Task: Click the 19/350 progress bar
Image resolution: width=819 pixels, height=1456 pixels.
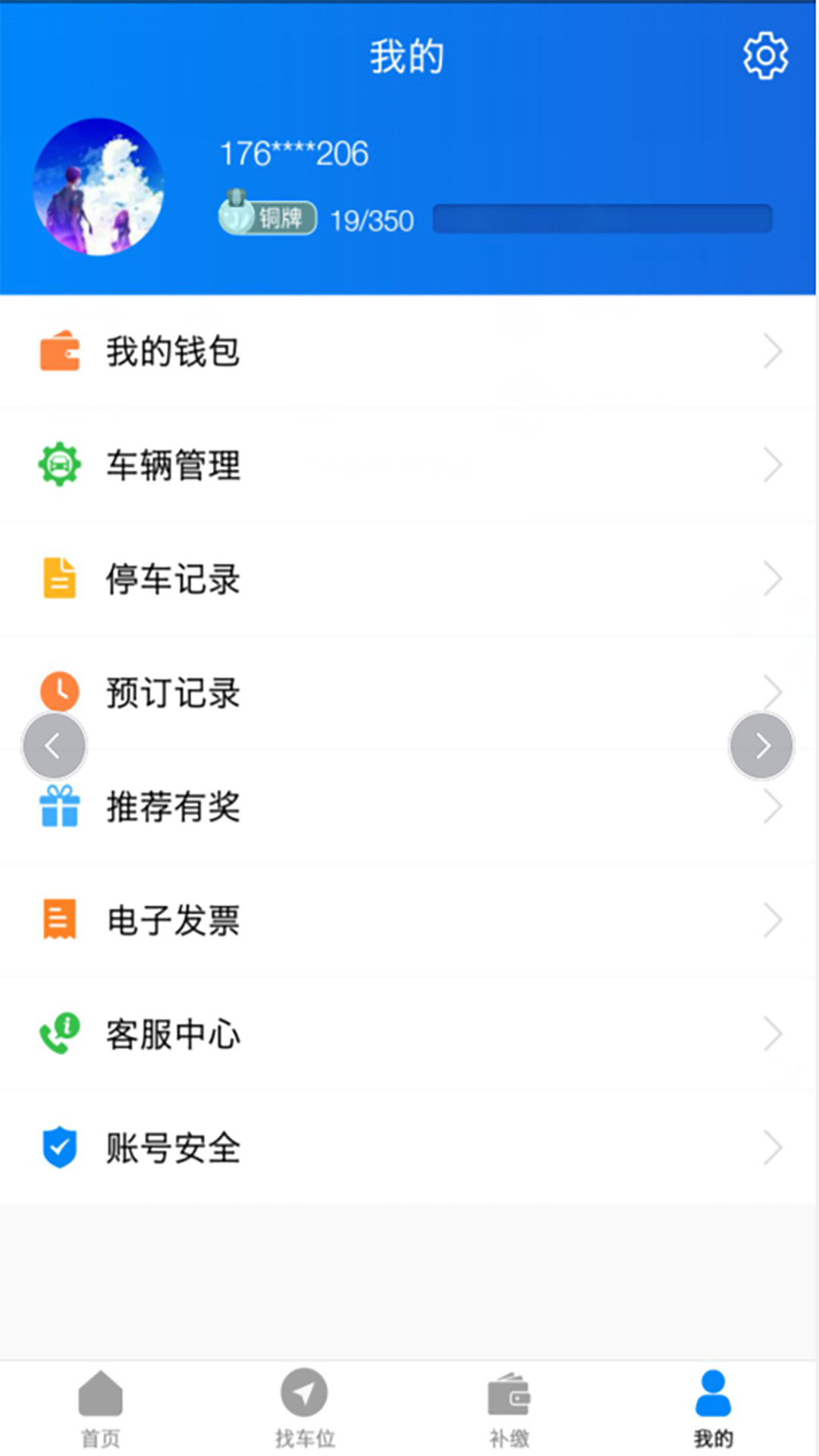Action: click(603, 218)
